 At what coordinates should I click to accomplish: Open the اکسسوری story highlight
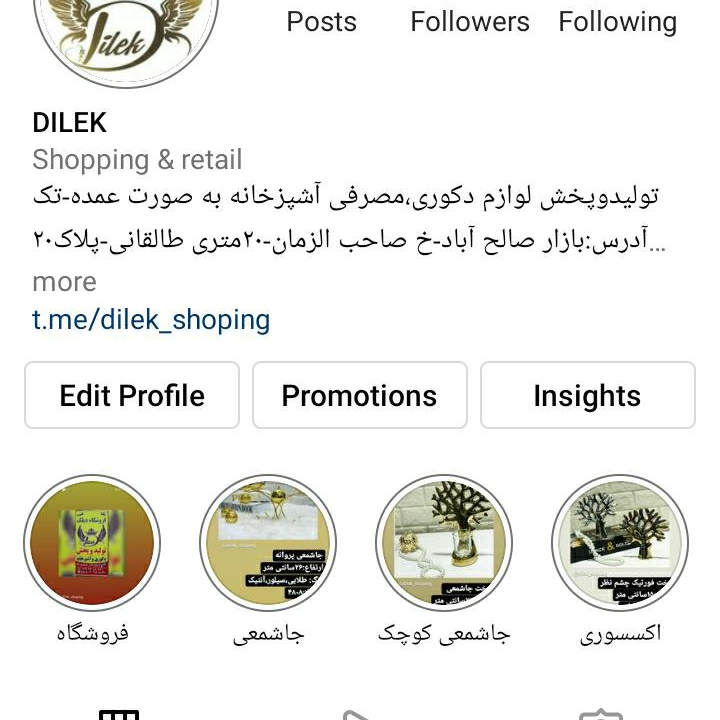(x=620, y=543)
